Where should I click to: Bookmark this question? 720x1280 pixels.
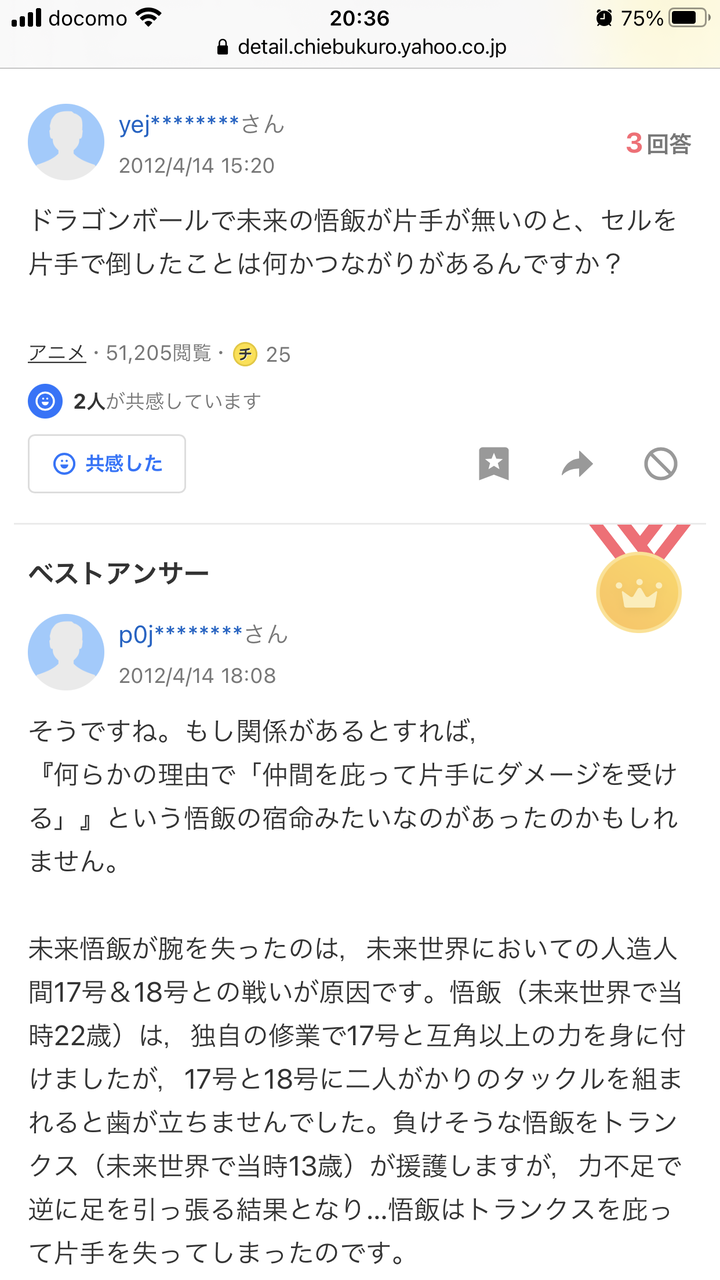coord(494,464)
